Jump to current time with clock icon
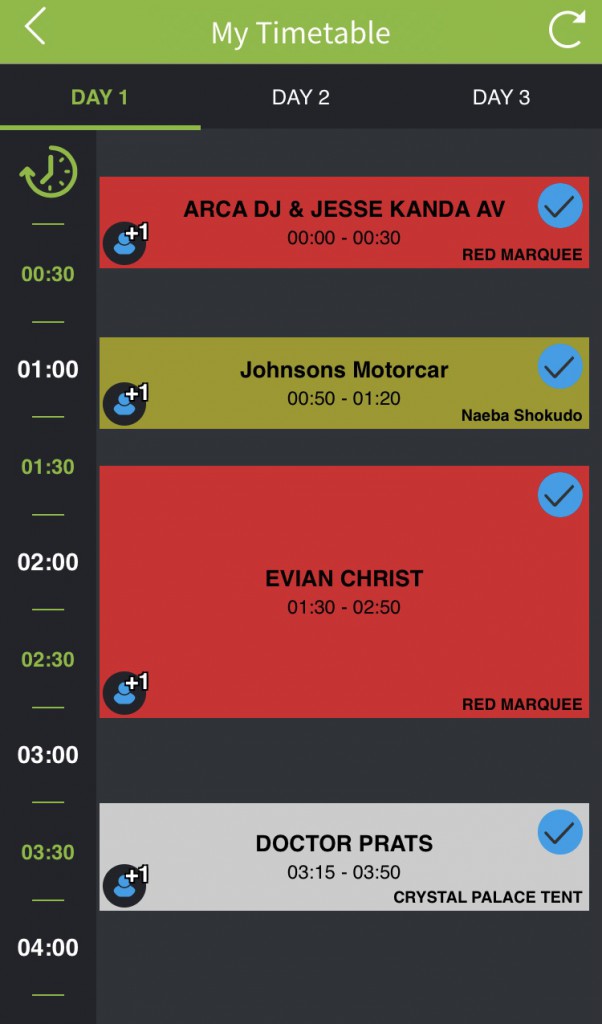 [48, 172]
